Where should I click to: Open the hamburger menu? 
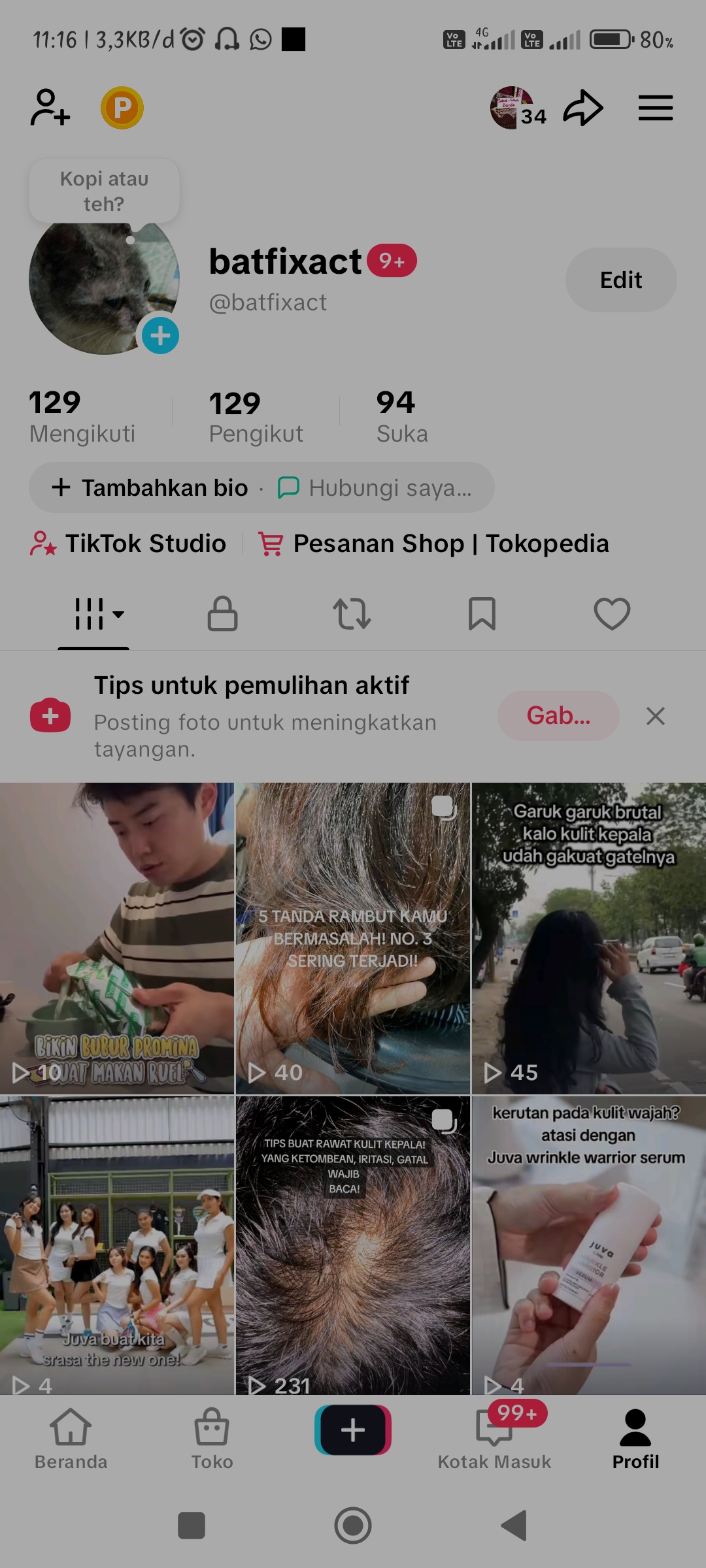655,108
